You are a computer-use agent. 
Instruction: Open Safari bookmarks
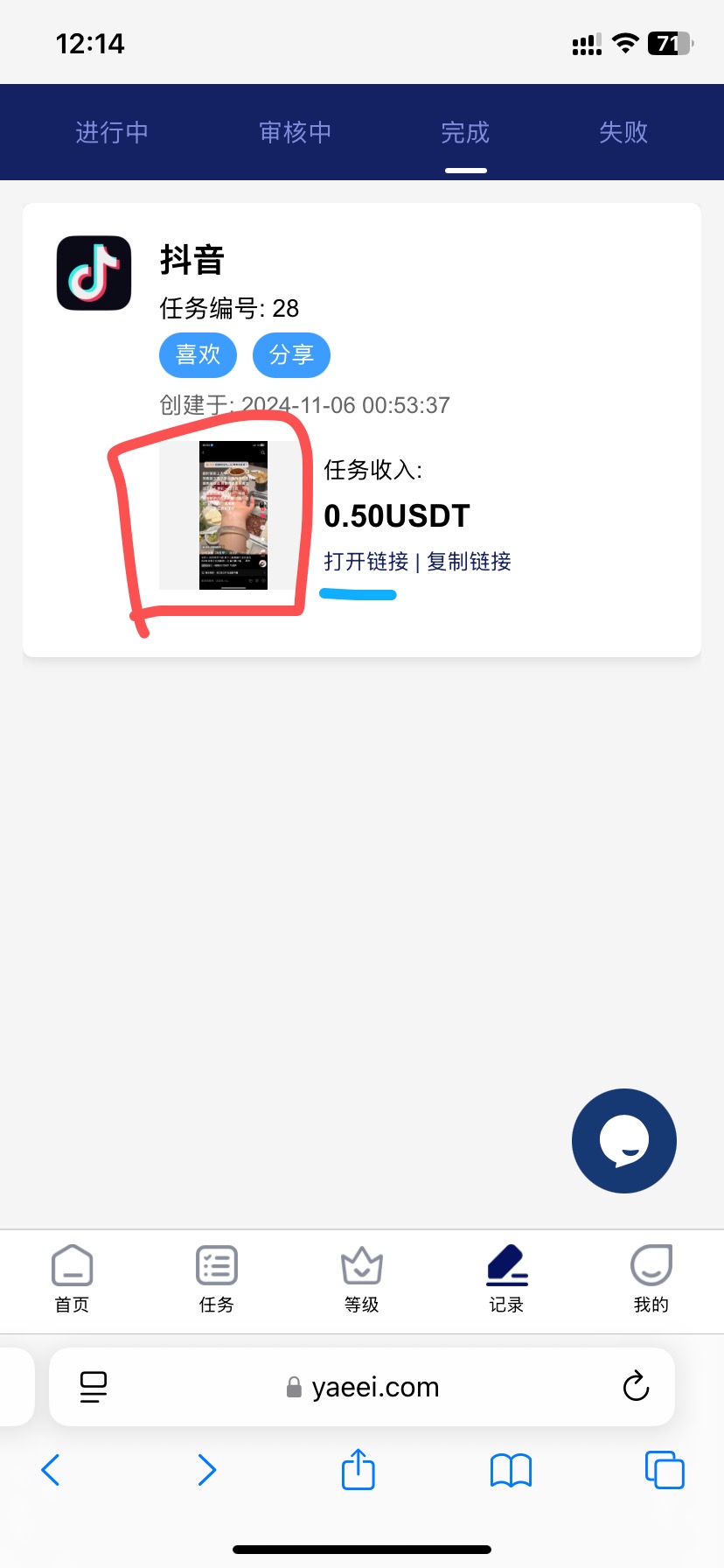[x=512, y=1470]
